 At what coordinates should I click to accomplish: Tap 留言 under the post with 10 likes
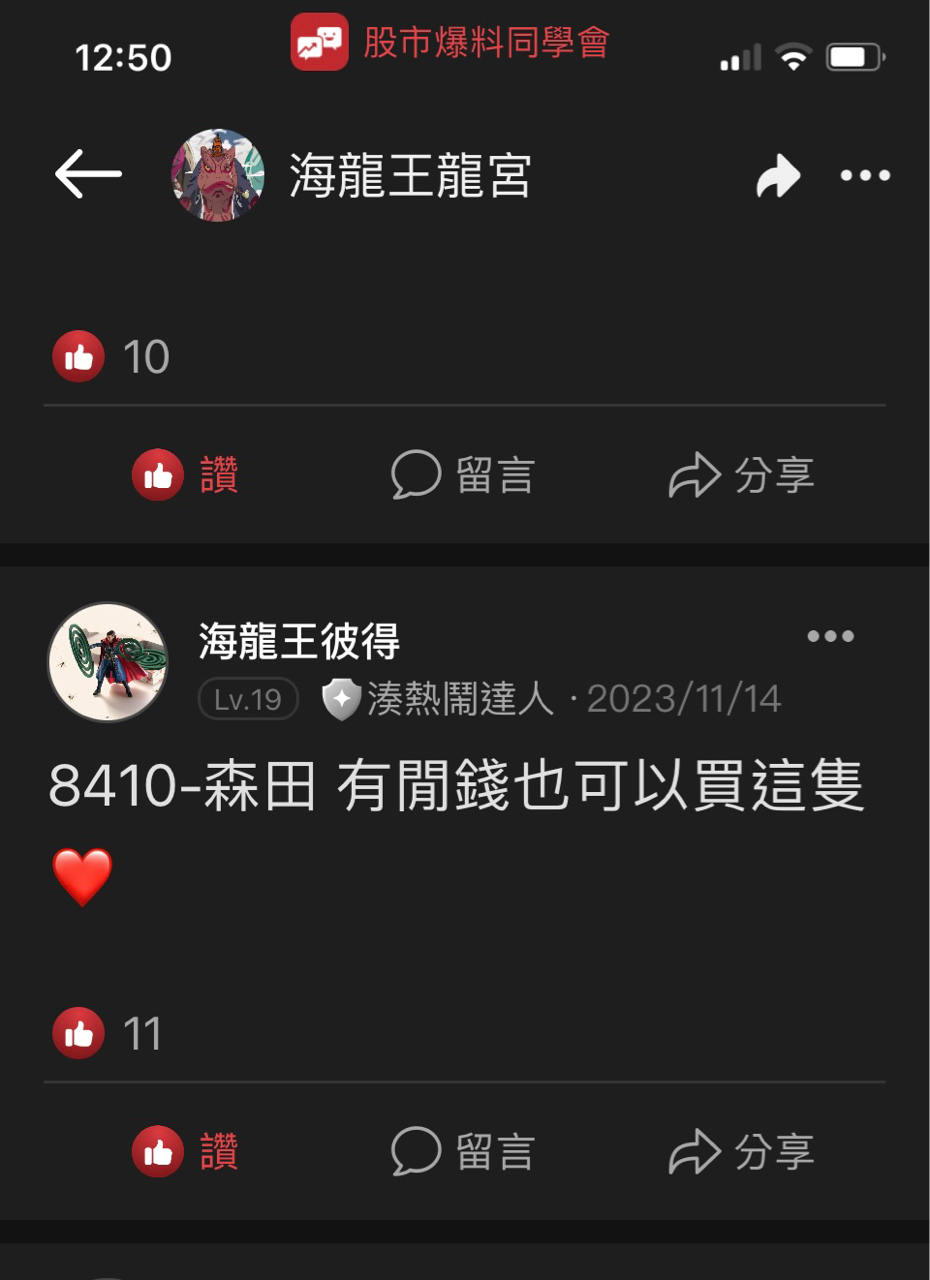coord(463,475)
